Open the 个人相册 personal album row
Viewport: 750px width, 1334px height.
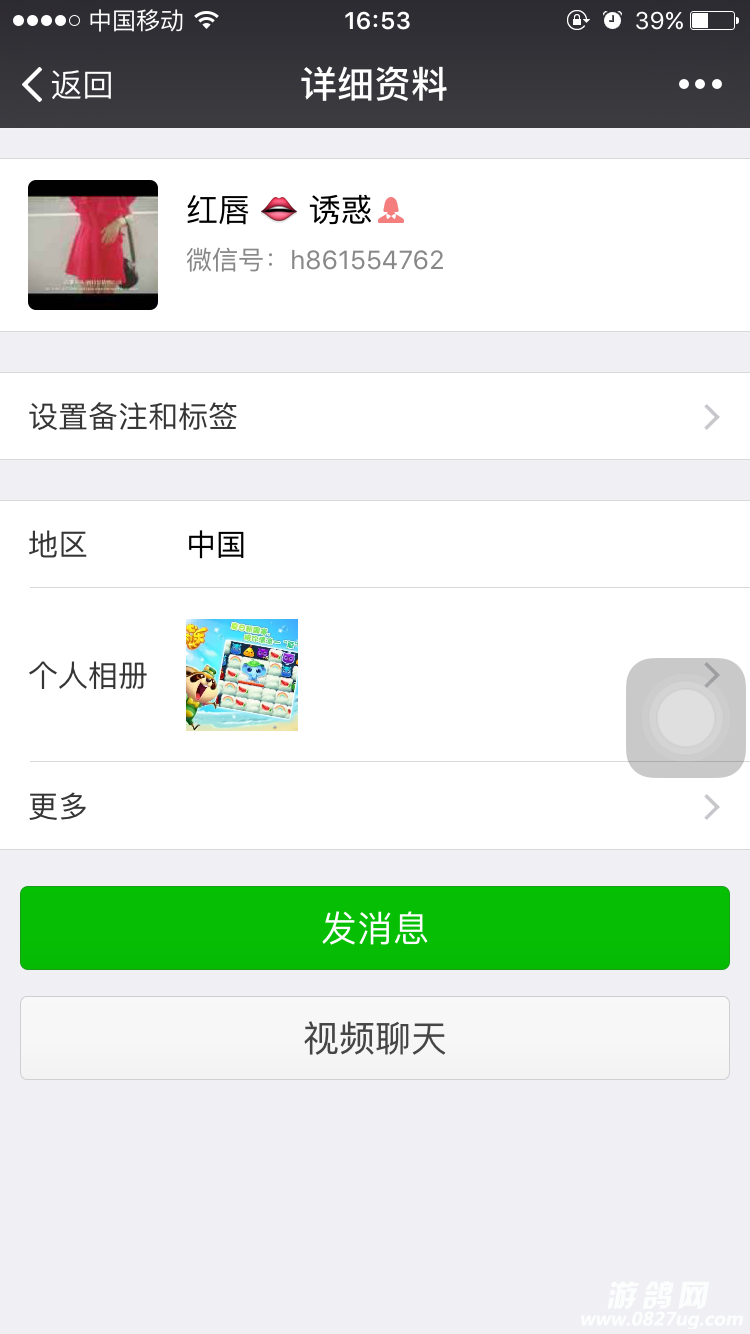(x=300, y=675)
